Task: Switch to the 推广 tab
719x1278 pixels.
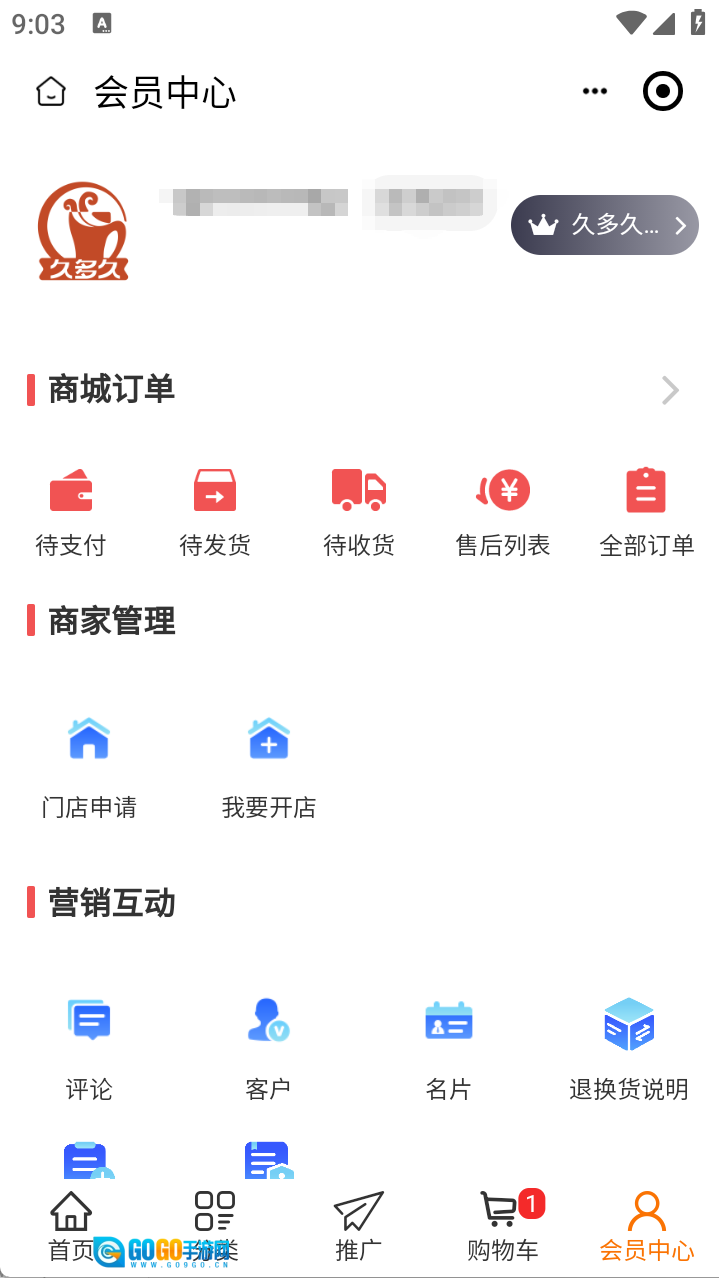Action: pyautogui.click(x=358, y=1226)
